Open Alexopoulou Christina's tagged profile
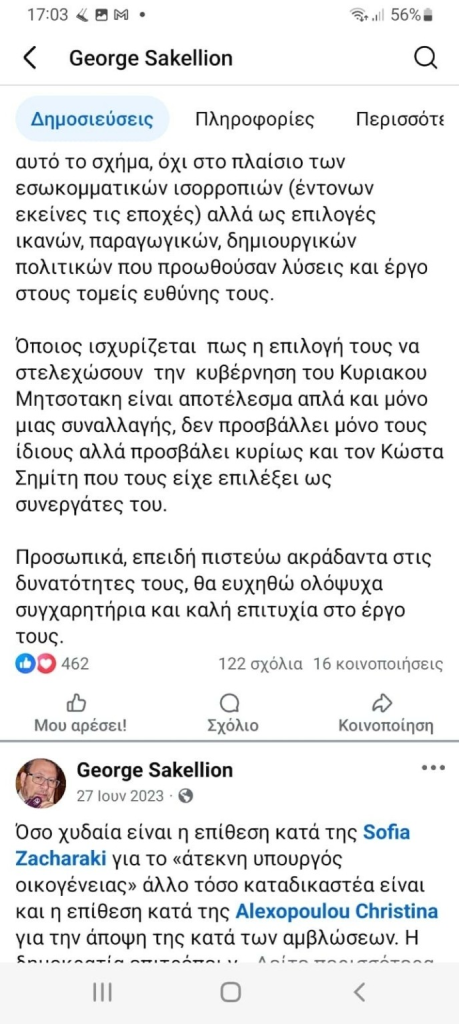The width and height of the screenshot is (459, 1024). coord(337,911)
